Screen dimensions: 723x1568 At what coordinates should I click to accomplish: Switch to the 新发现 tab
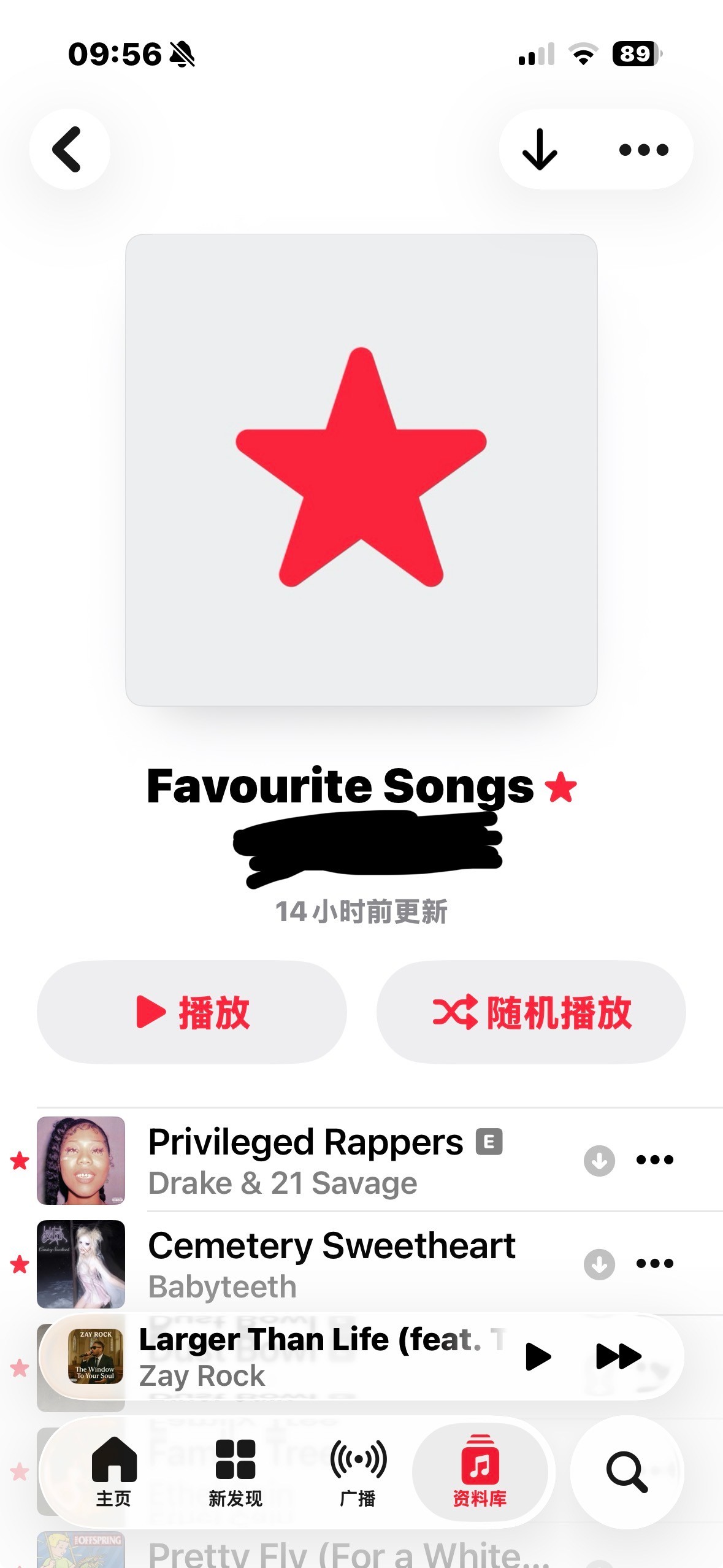tap(235, 1471)
